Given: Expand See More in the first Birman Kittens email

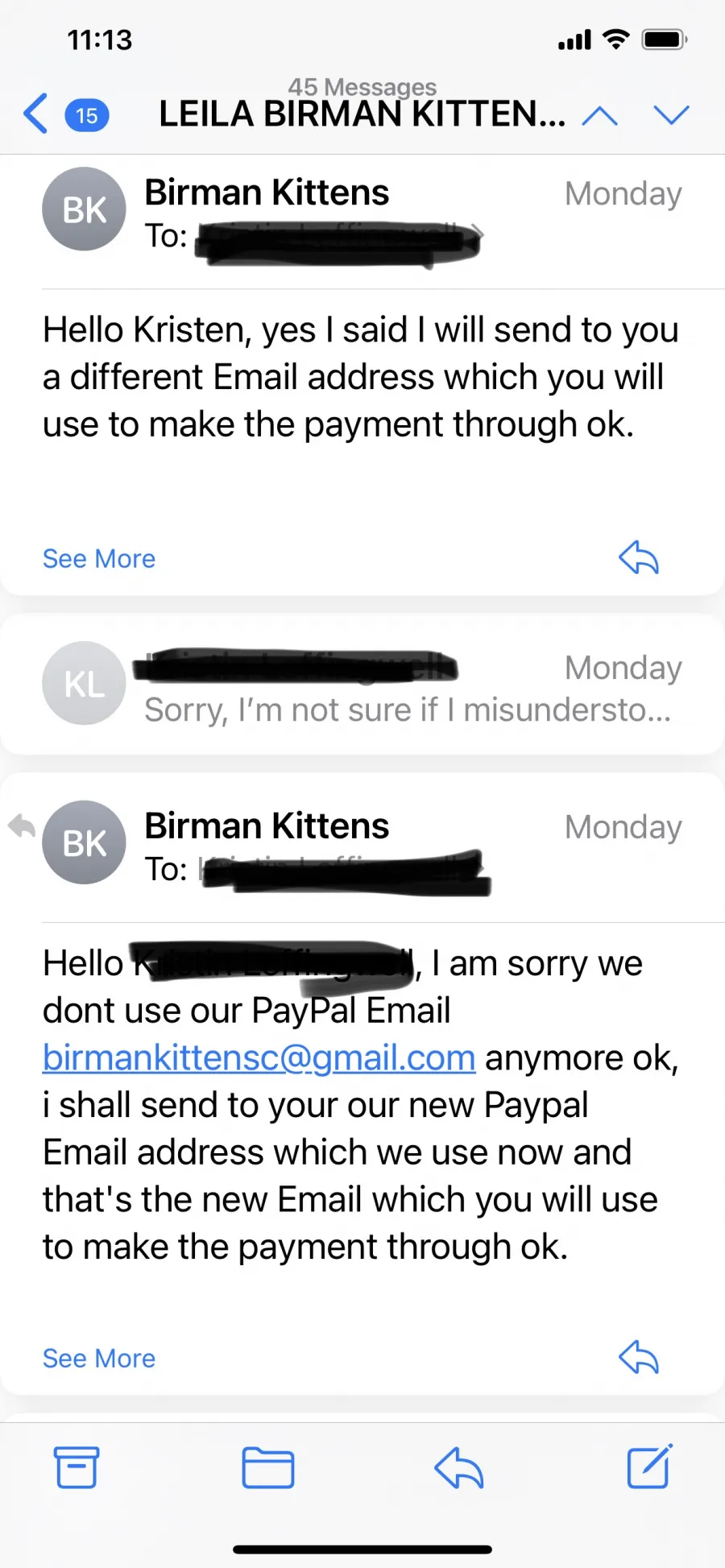Looking at the screenshot, I should click(99, 558).
